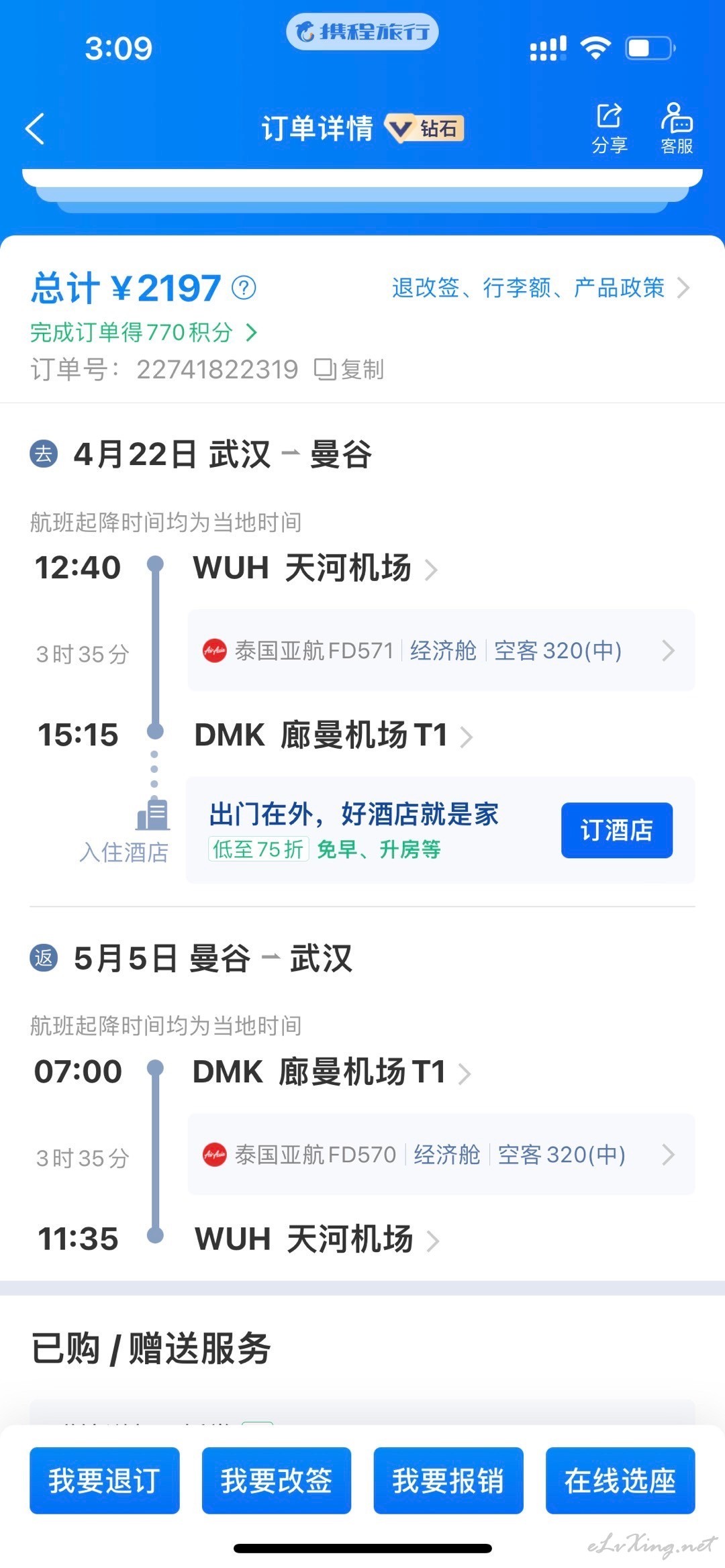The width and height of the screenshot is (725, 1568).
Task: Tap the 订酒店 button
Action: coord(616,830)
